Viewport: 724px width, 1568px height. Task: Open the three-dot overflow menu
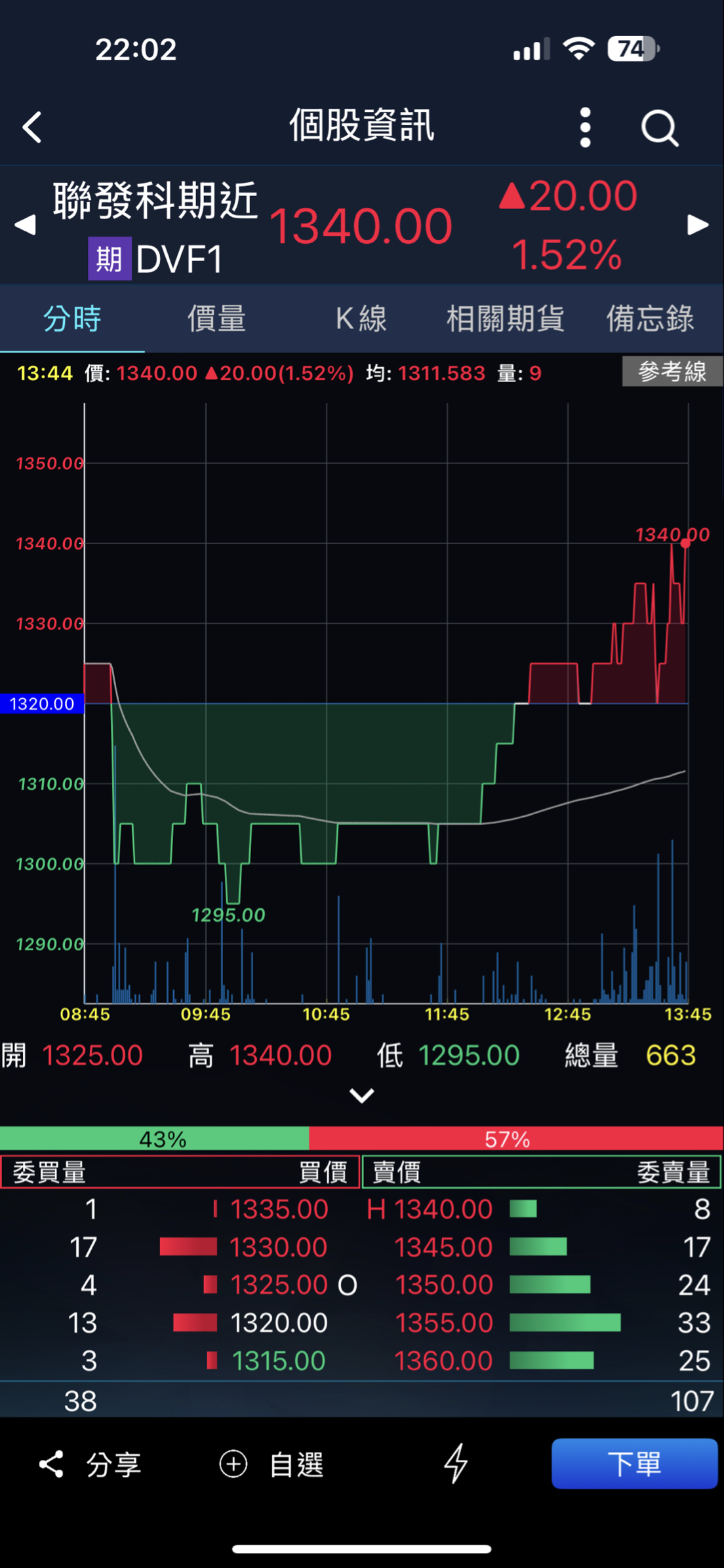(585, 127)
